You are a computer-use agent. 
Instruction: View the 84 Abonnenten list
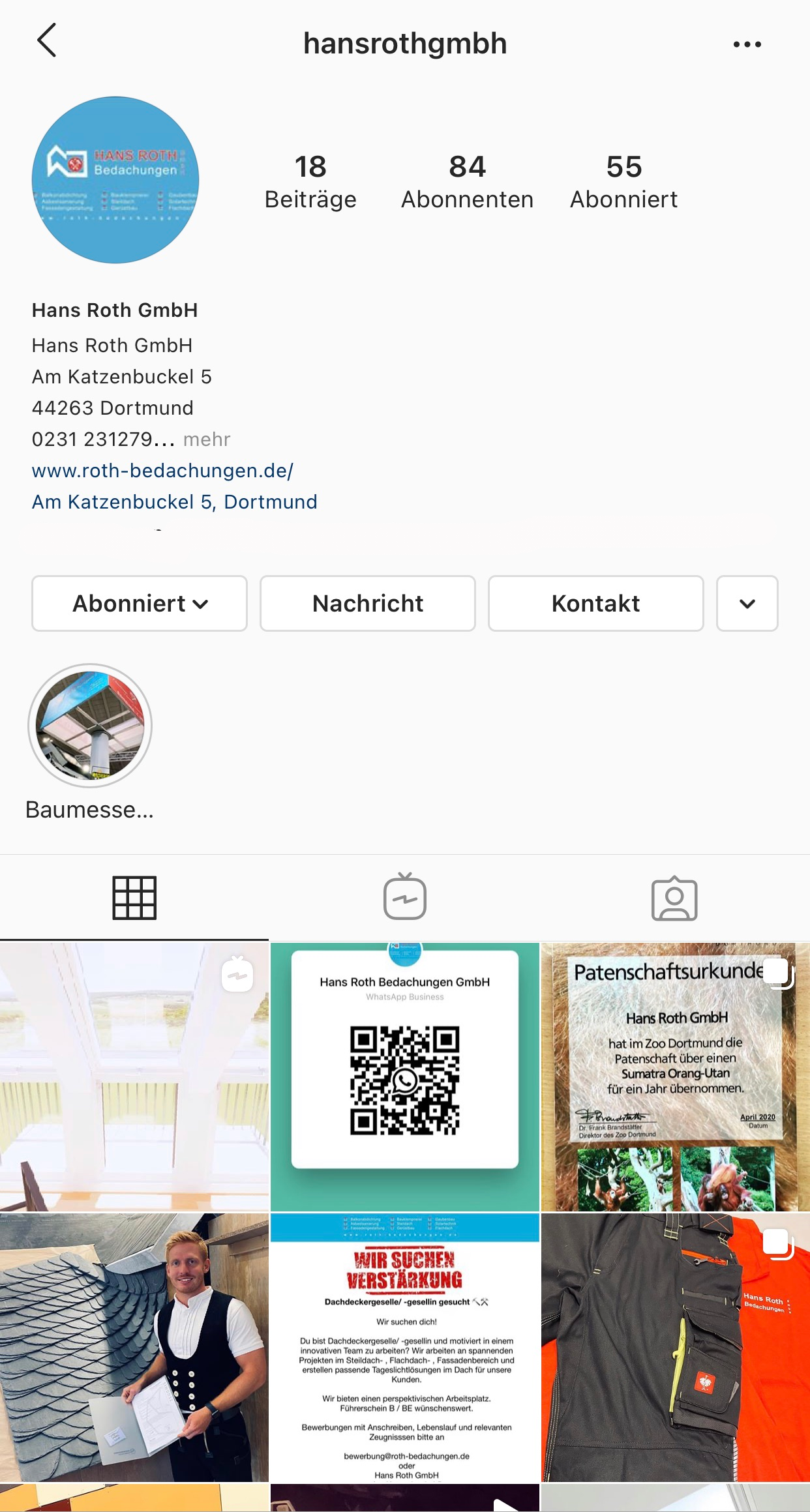[x=467, y=182]
